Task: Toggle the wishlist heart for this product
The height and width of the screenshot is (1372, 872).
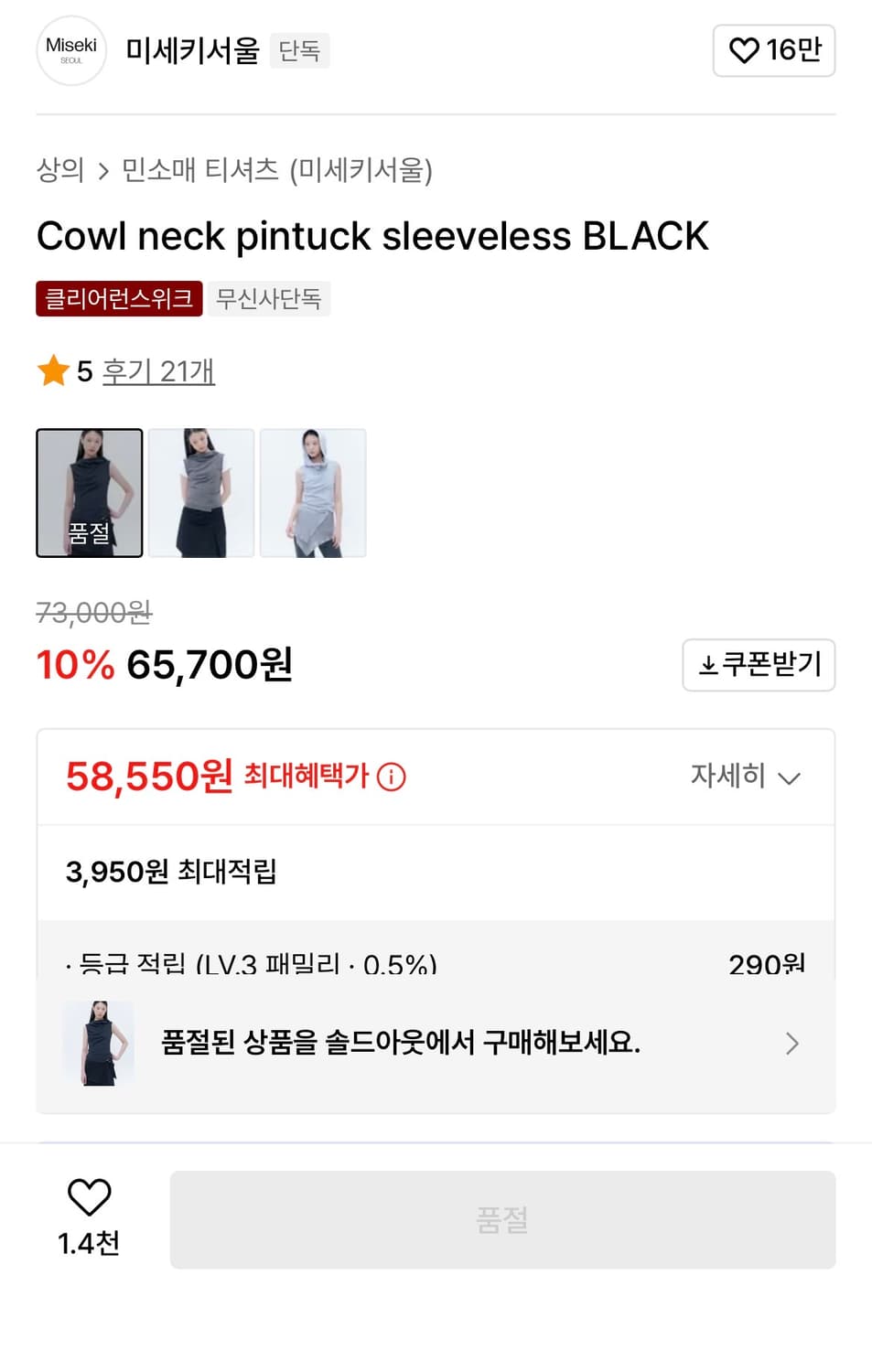Action: 89,1197
